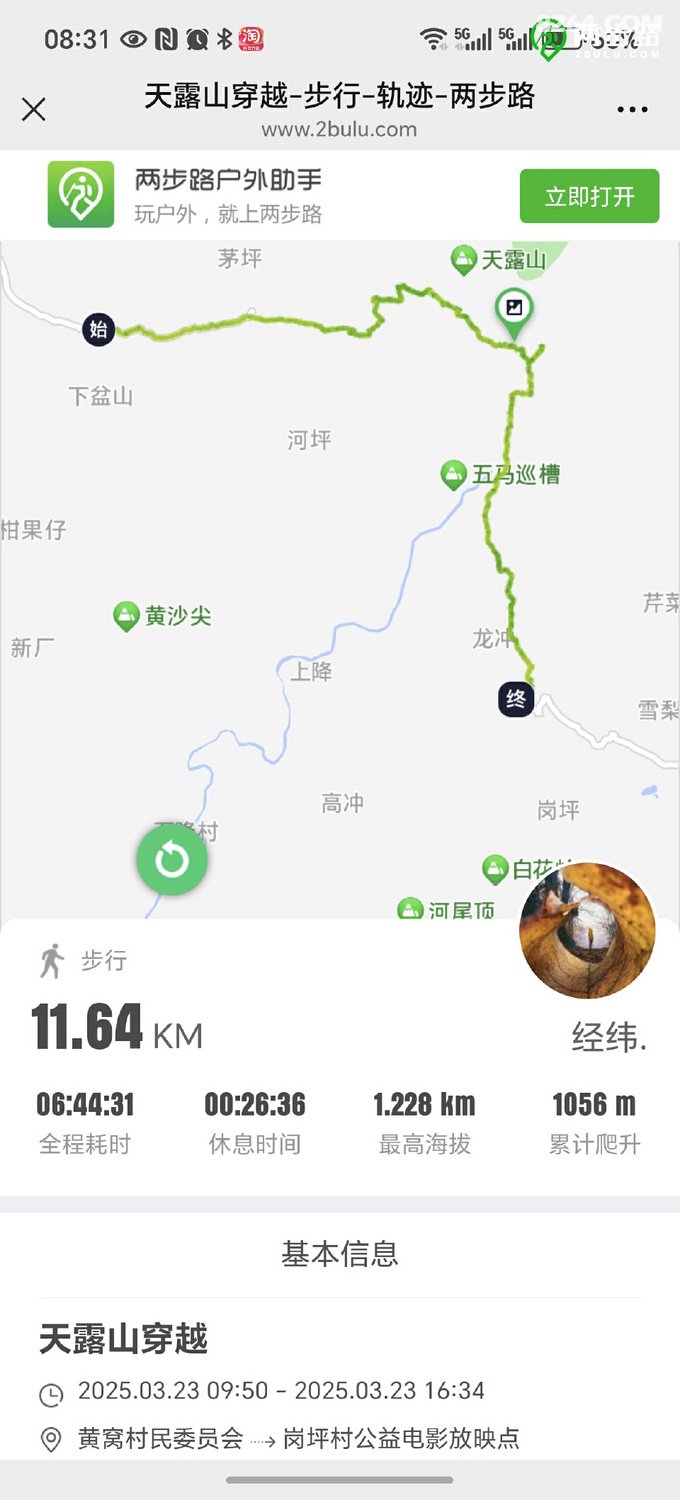Tap the 立即打开 button
The width and height of the screenshot is (680, 1500).
[x=589, y=196]
